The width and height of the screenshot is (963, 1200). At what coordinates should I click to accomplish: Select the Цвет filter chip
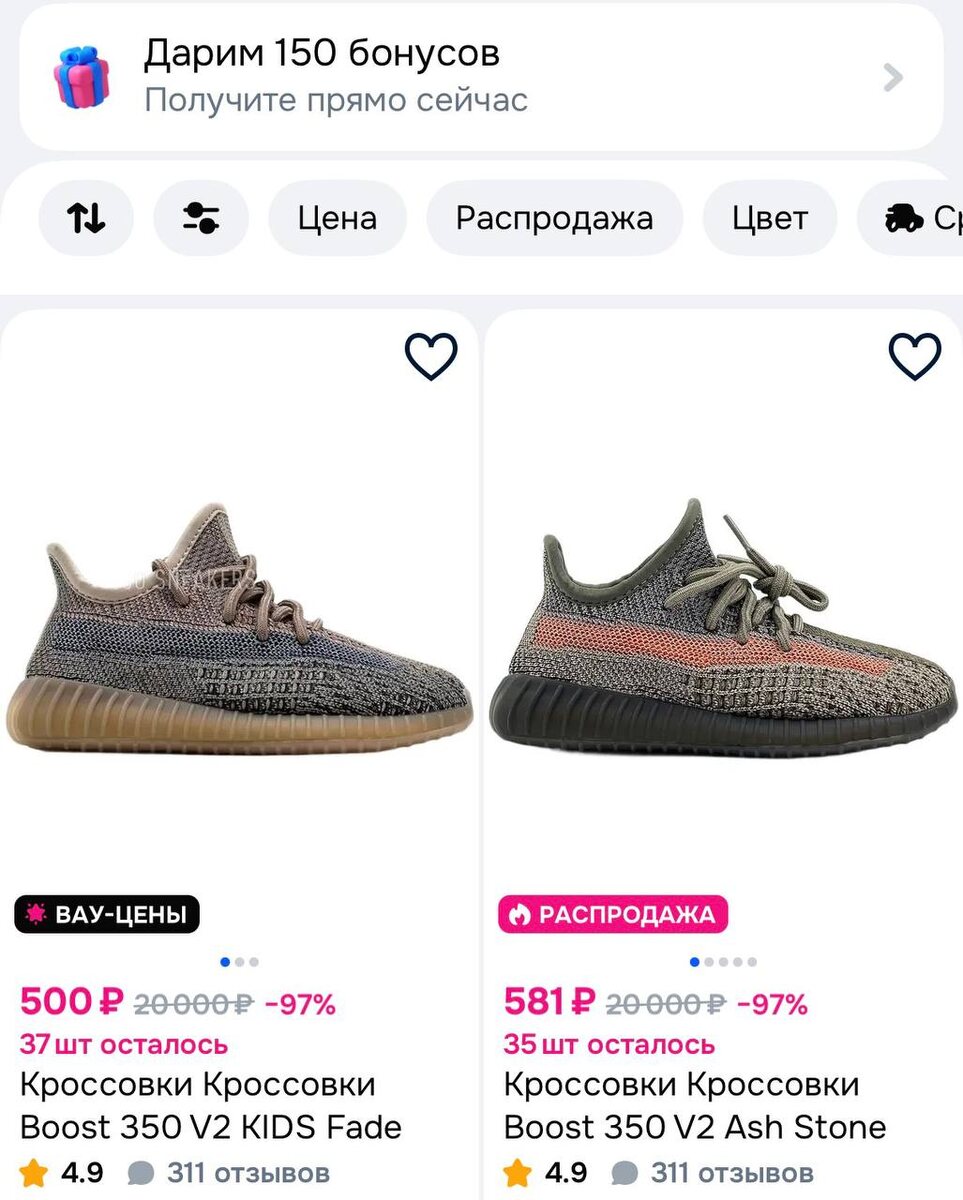point(770,218)
